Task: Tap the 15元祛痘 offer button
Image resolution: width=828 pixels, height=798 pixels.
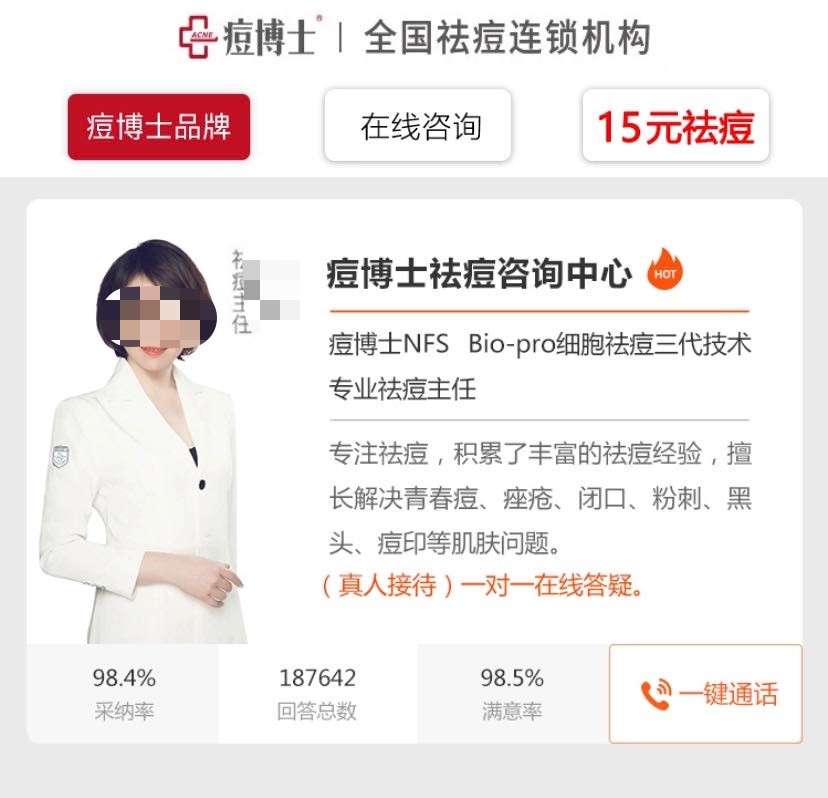Action: [x=675, y=127]
